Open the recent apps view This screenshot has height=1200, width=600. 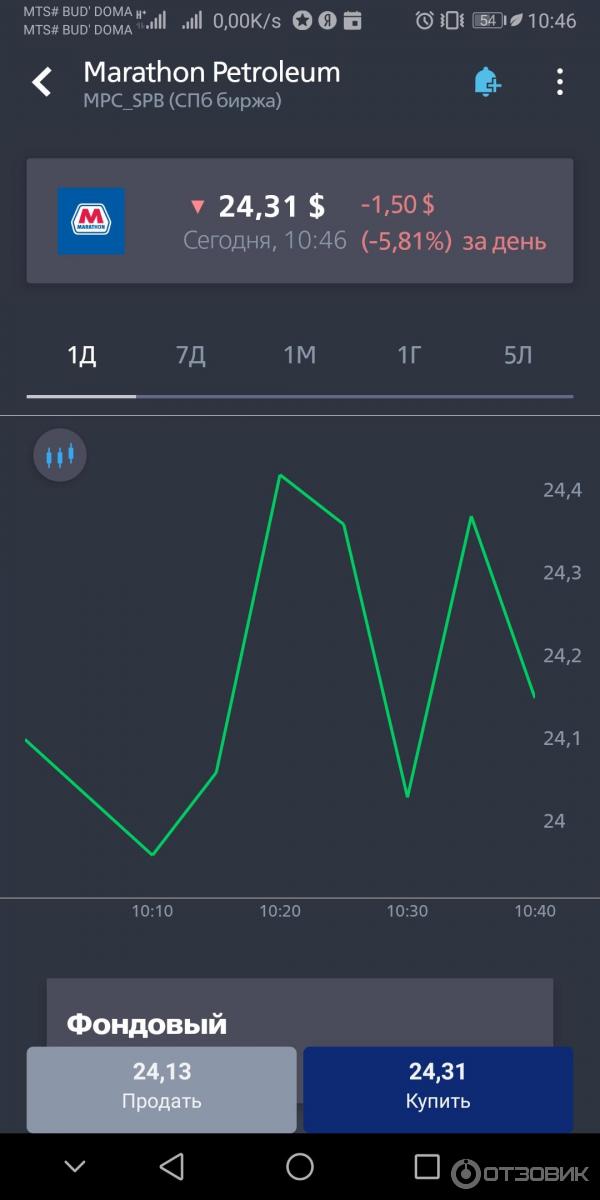point(427,1166)
